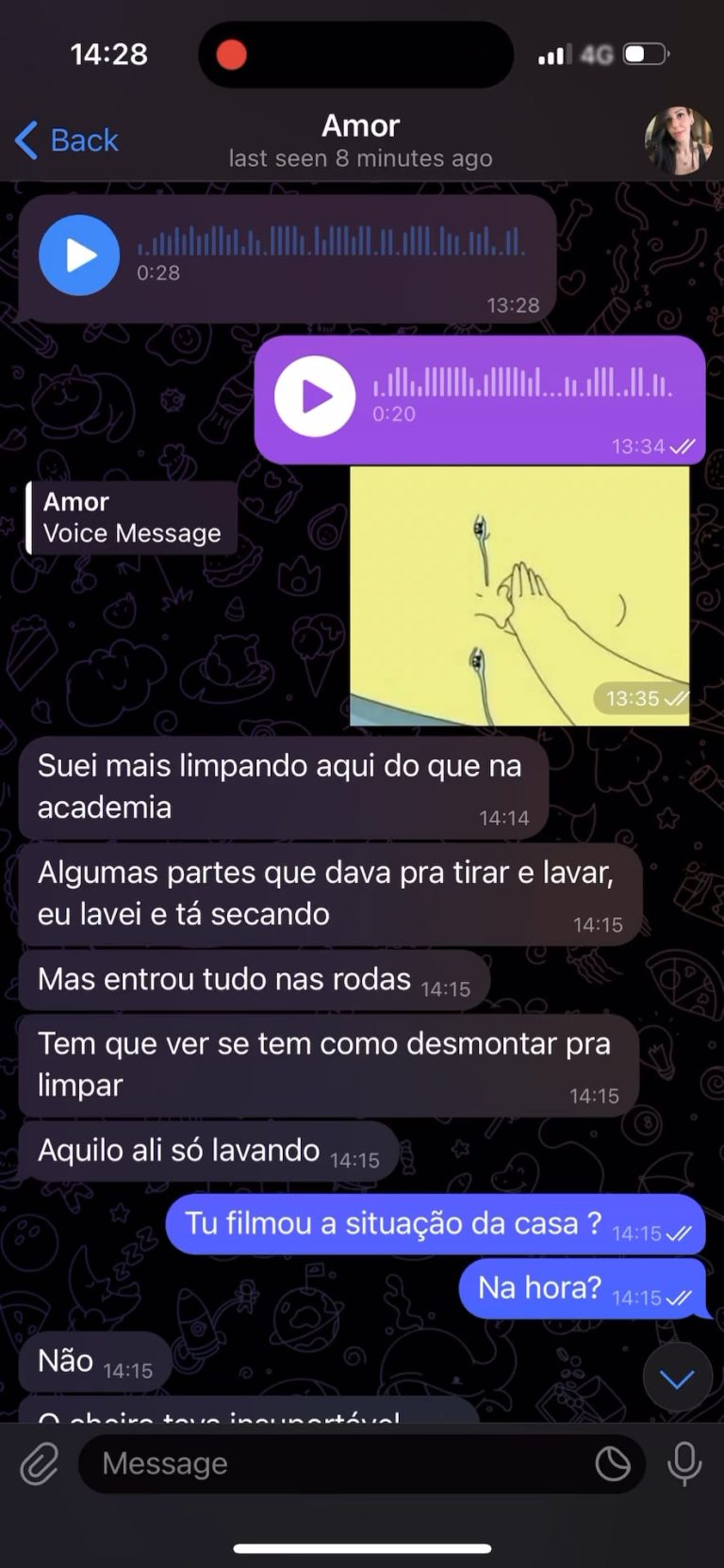Play the 0:20 voice message
Screen dimensions: 724x1568
pyautogui.click(x=315, y=397)
